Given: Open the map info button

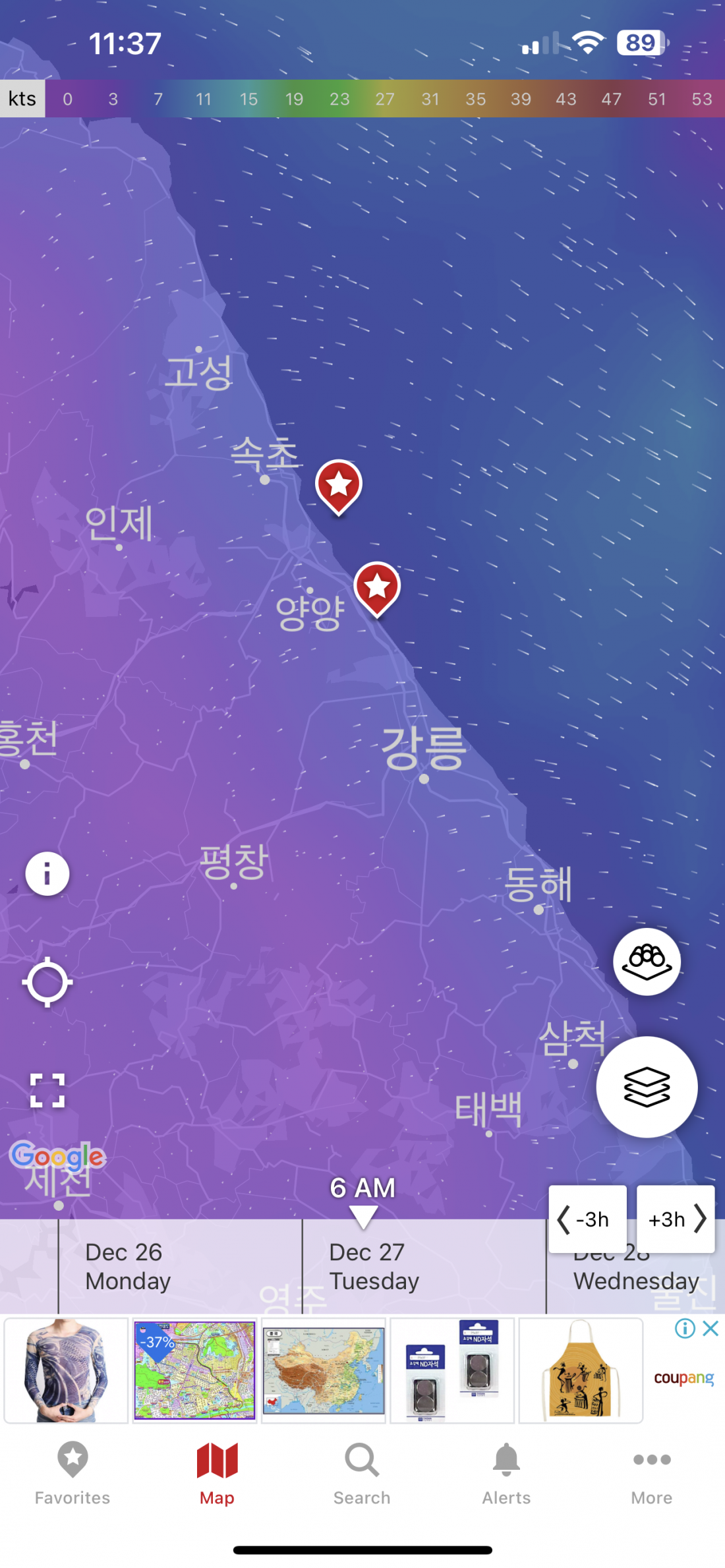Looking at the screenshot, I should (47, 874).
